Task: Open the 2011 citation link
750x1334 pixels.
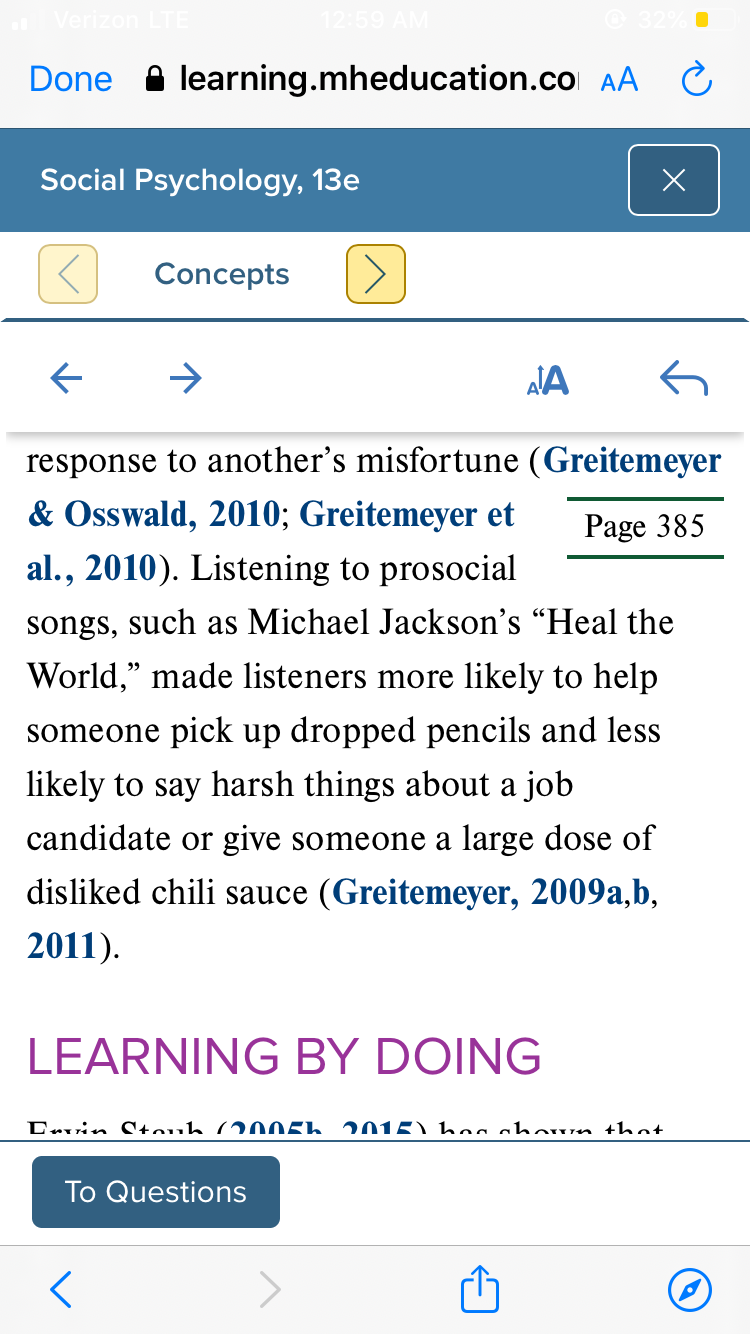Action: [x=63, y=946]
